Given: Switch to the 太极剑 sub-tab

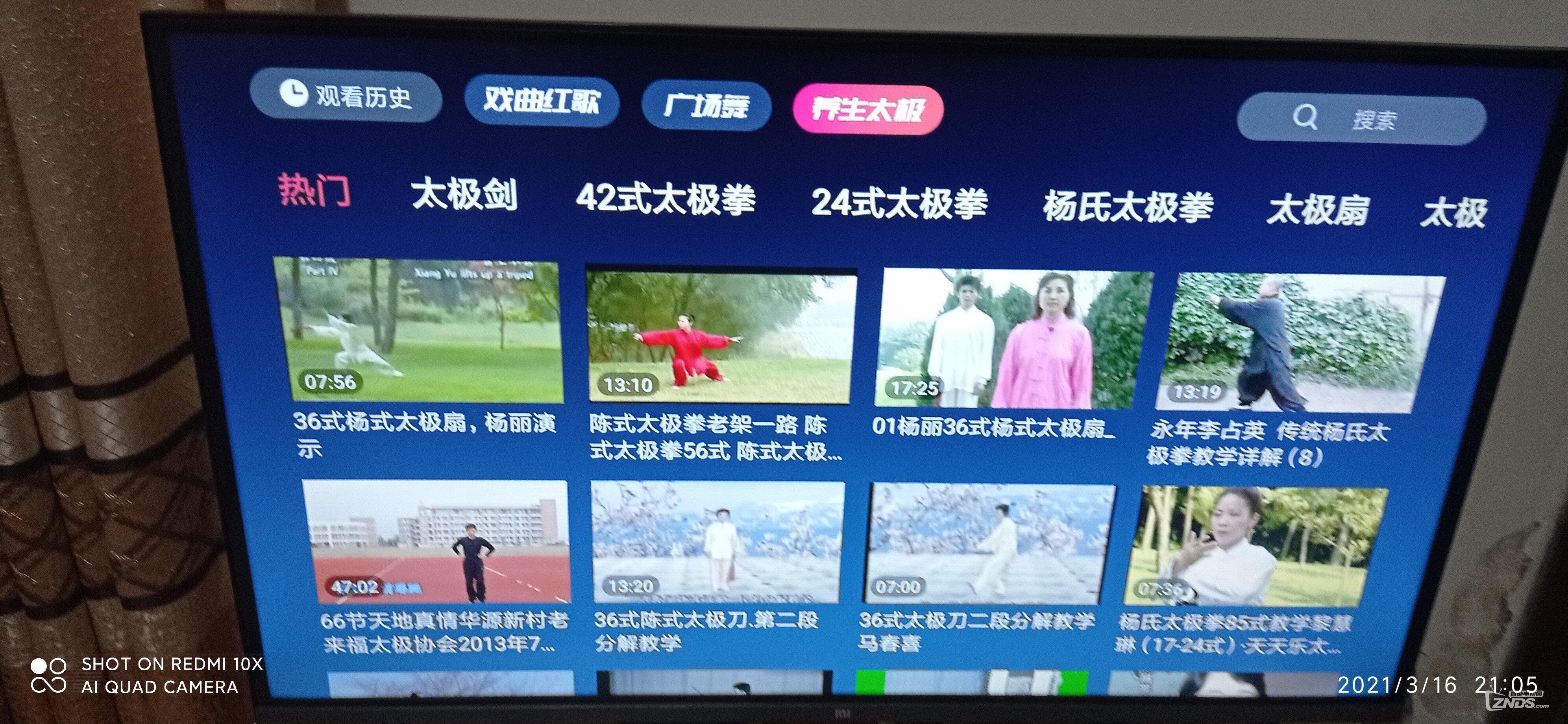Looking at the screenshot, I should (x=464, y=194).
